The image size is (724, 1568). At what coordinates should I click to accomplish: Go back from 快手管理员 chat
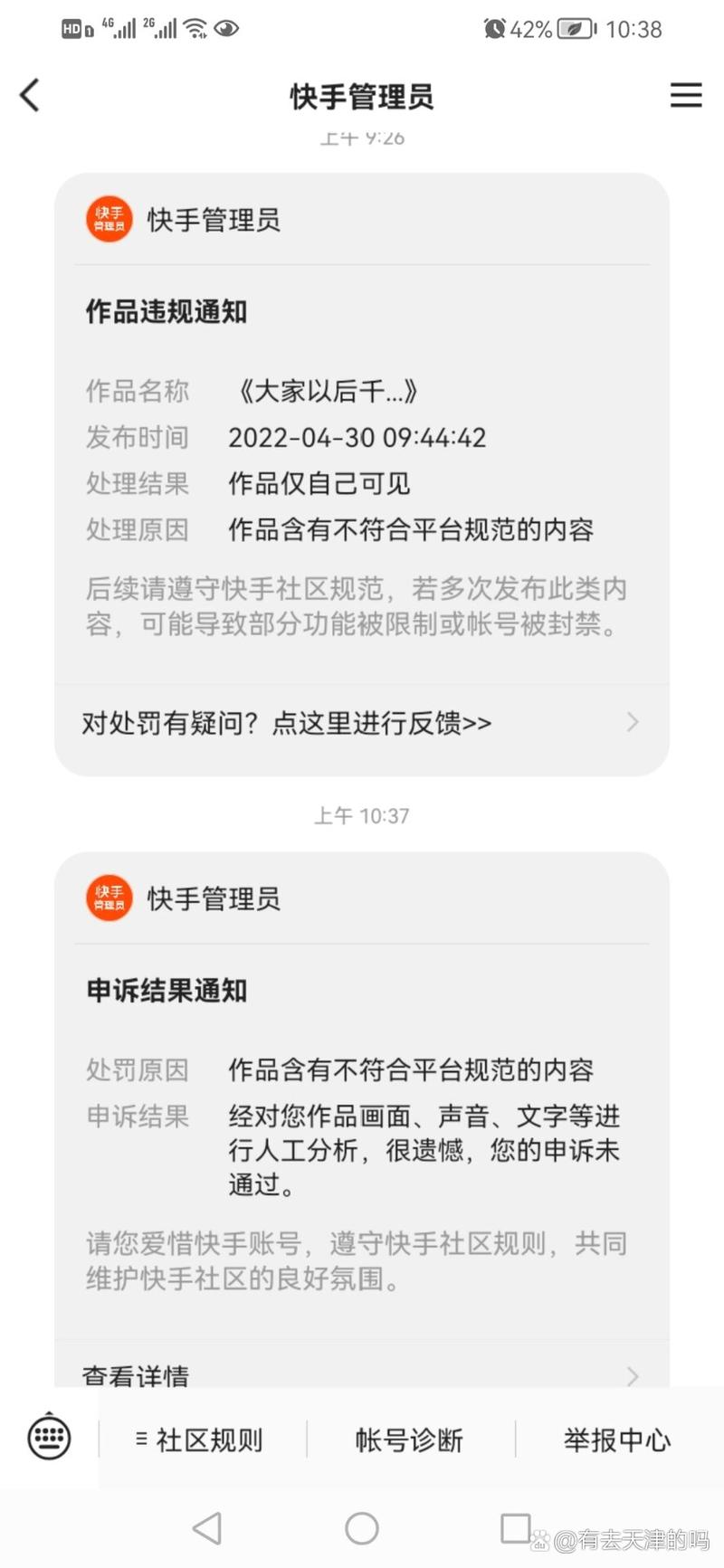(x=30, y=95)
